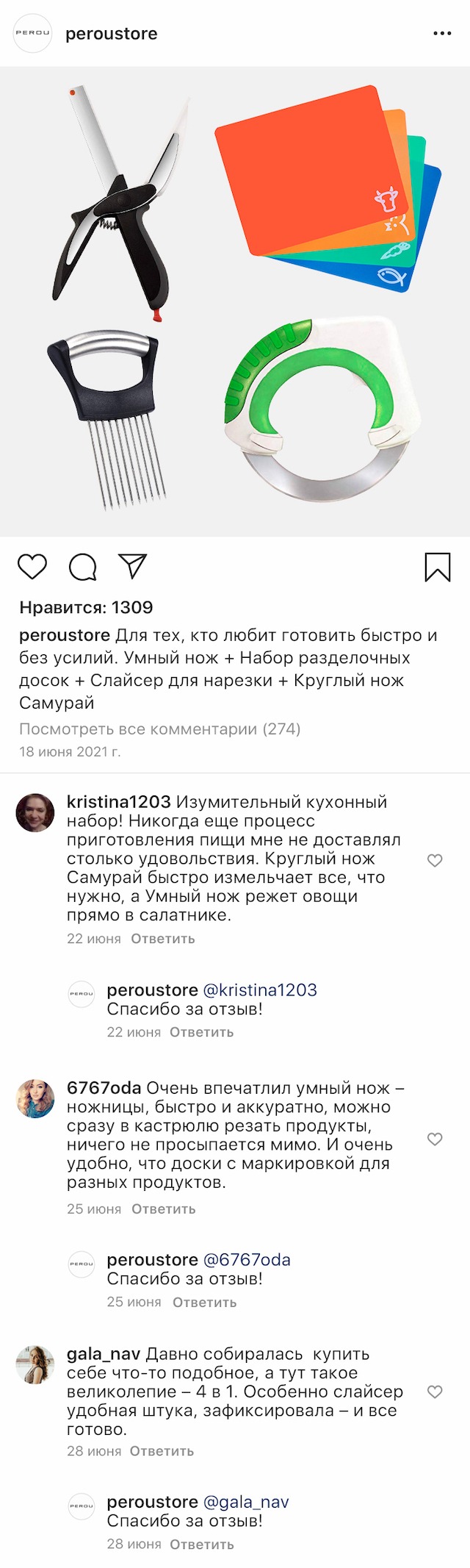This screenshot has width=470, height=1568.
Task: Like 6767oda's comment
Action: click(435, 1139)
